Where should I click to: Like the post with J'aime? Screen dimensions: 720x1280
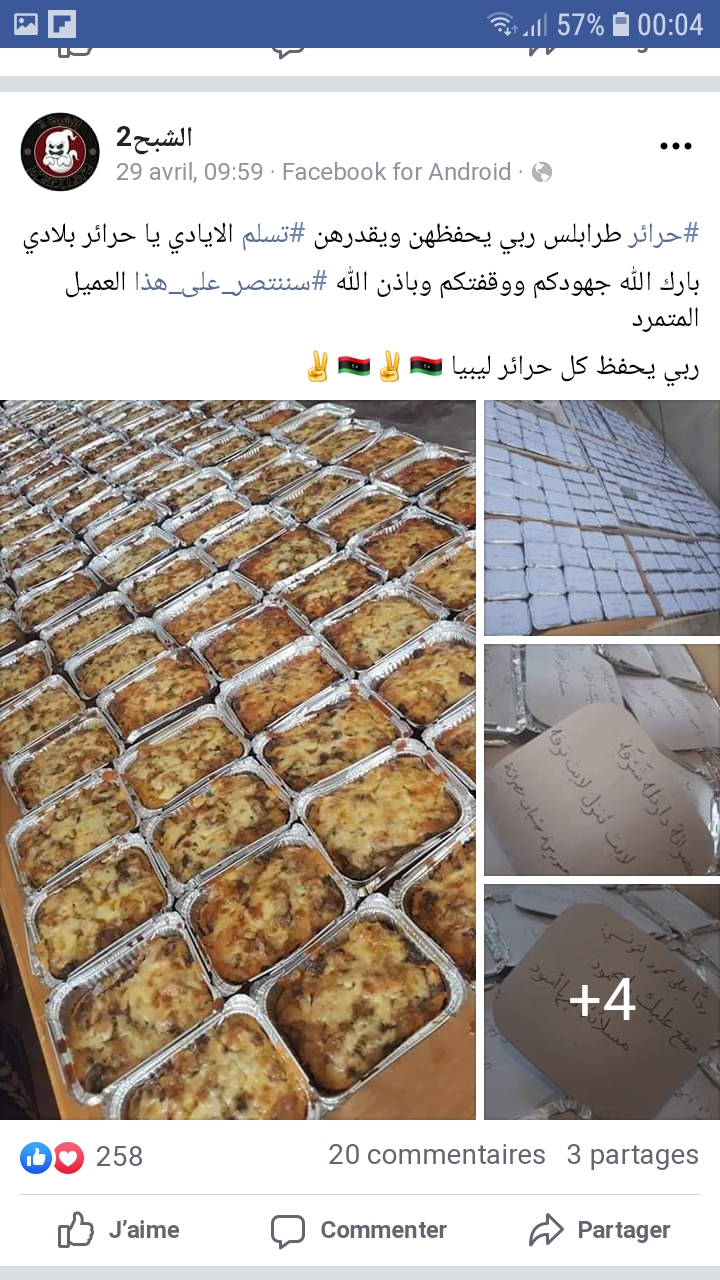point(119,1230)
